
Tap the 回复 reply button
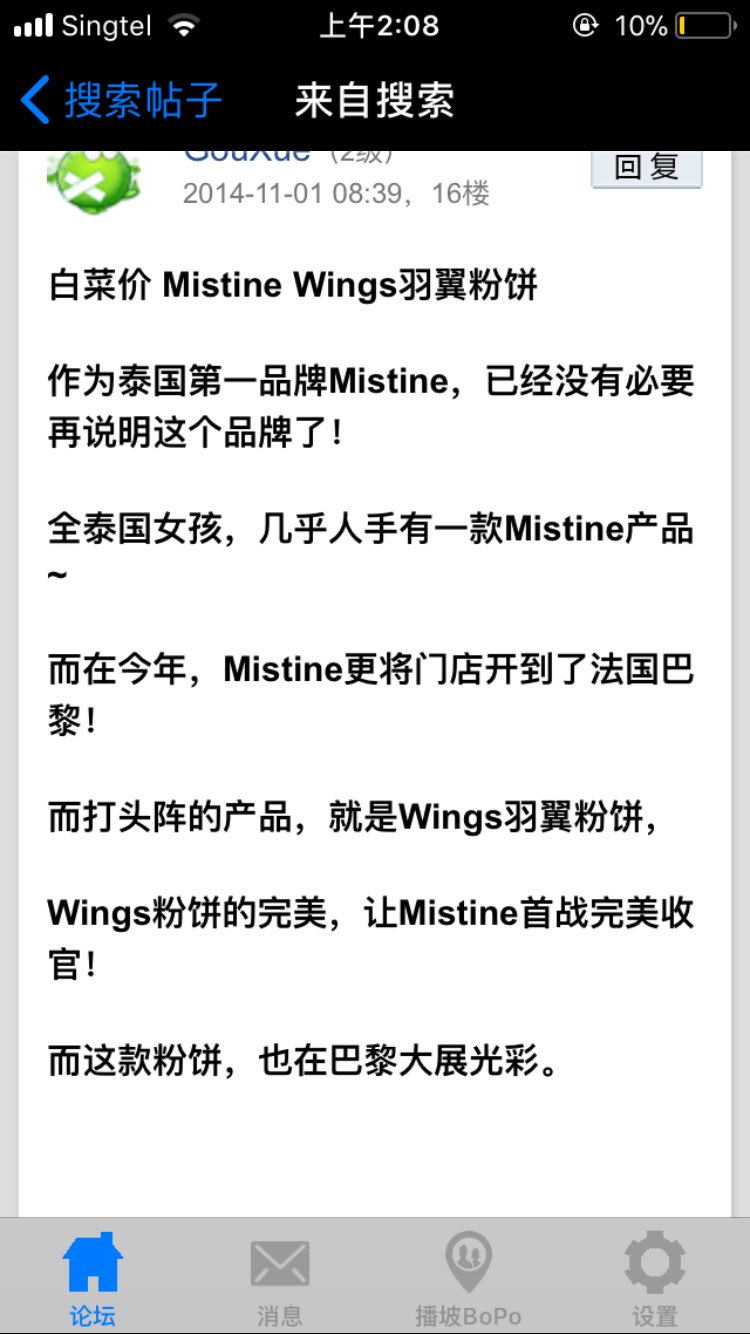[646, 168]
